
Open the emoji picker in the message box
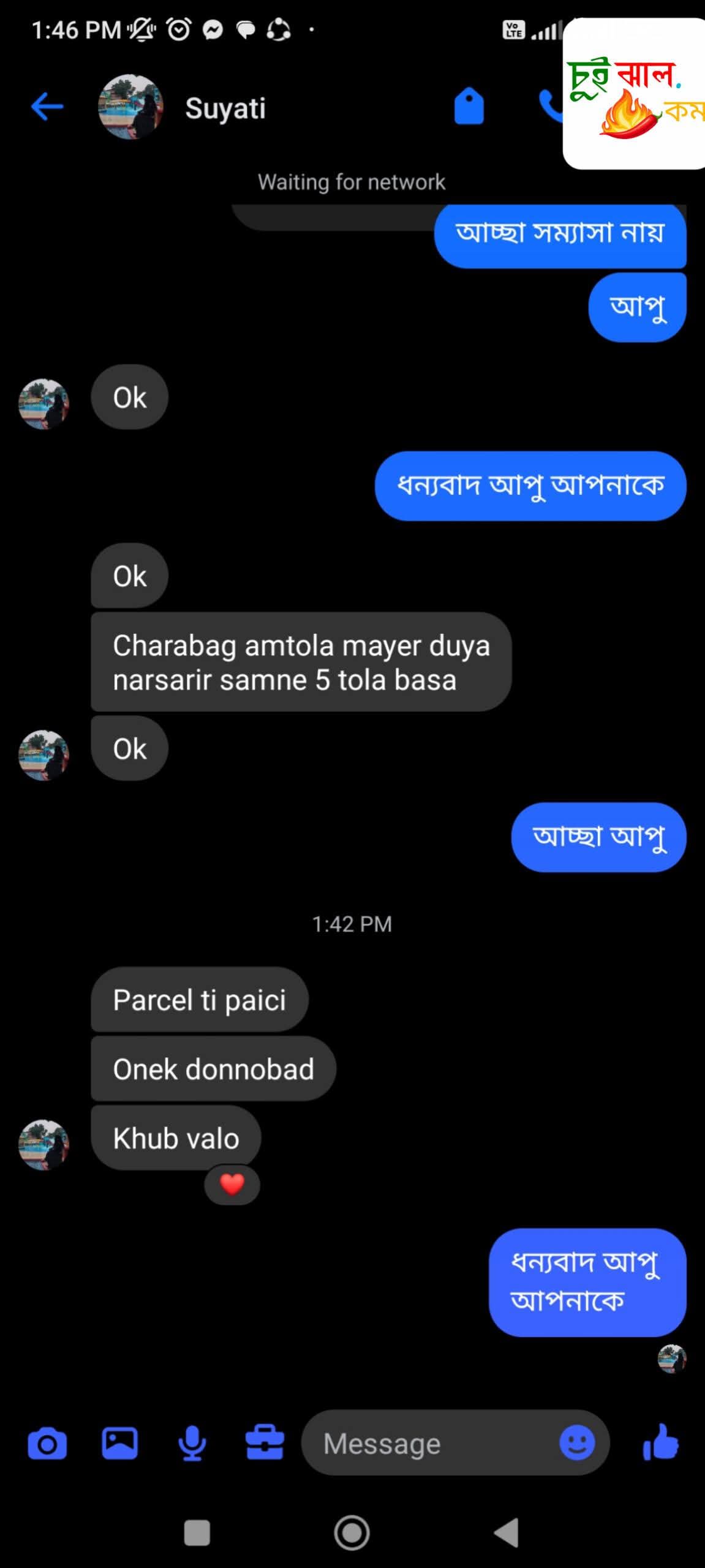pyautogui.click(x=576, y=1443)
